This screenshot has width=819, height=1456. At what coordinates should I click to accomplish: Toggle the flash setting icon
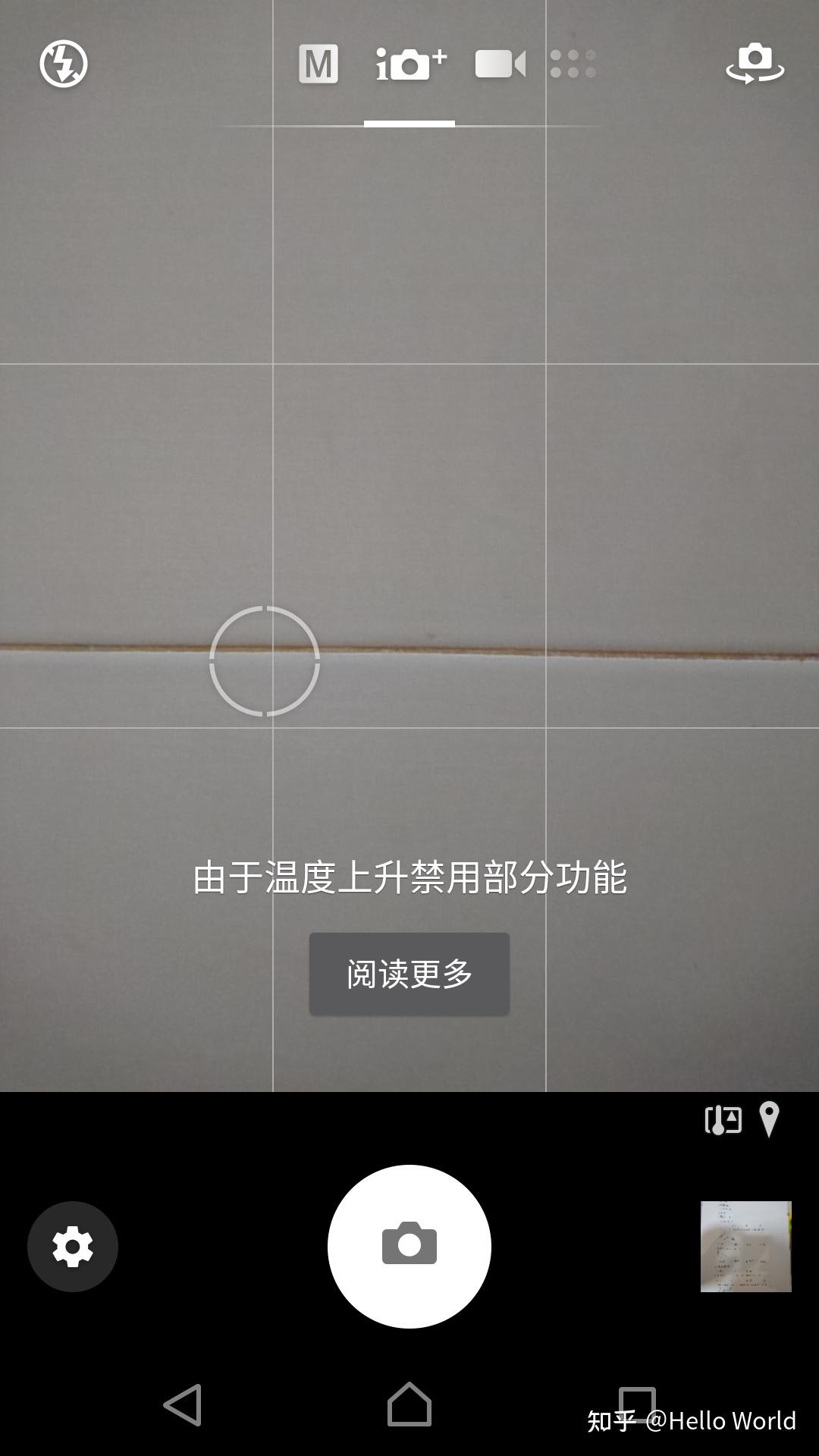pyautogui.click(x=64, y=64)
